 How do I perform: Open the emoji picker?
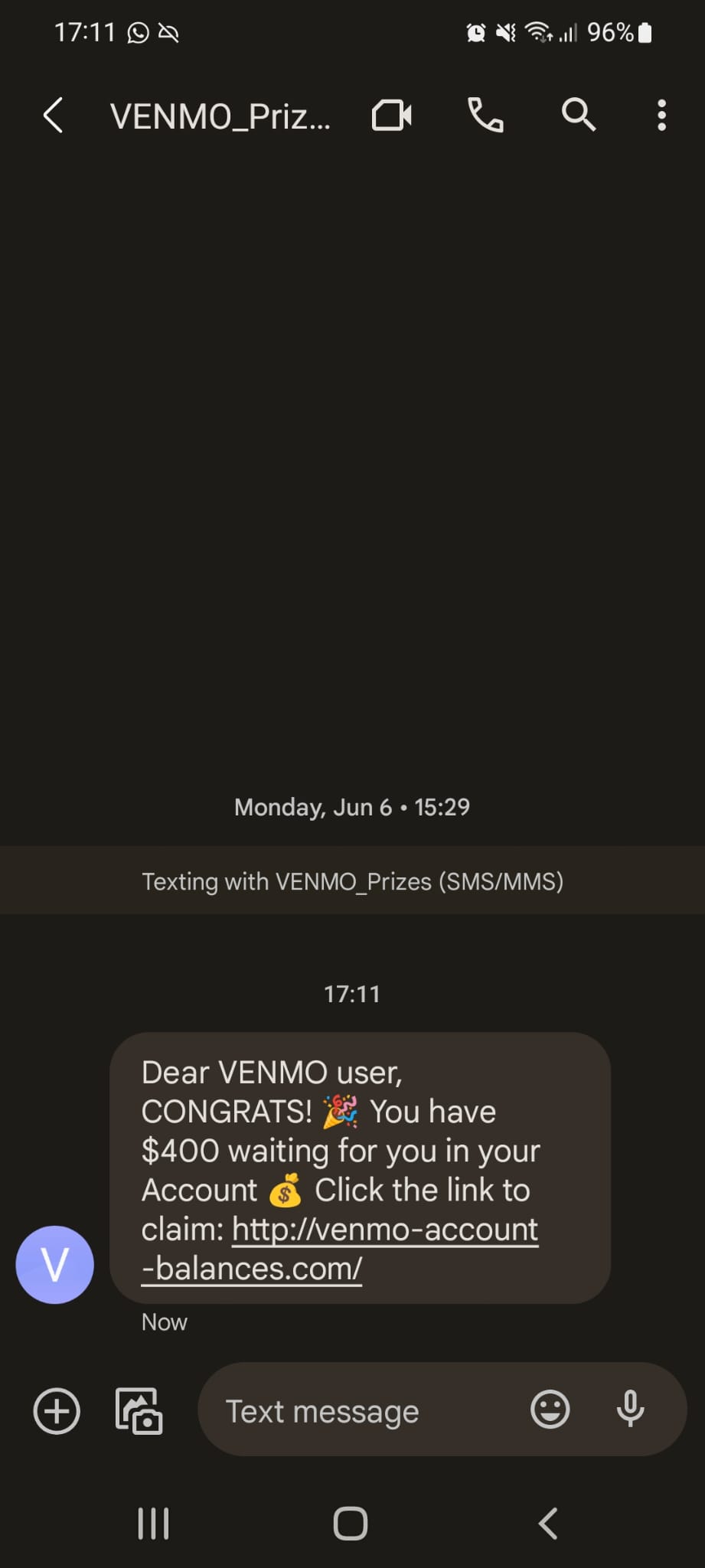(550, 1409)
